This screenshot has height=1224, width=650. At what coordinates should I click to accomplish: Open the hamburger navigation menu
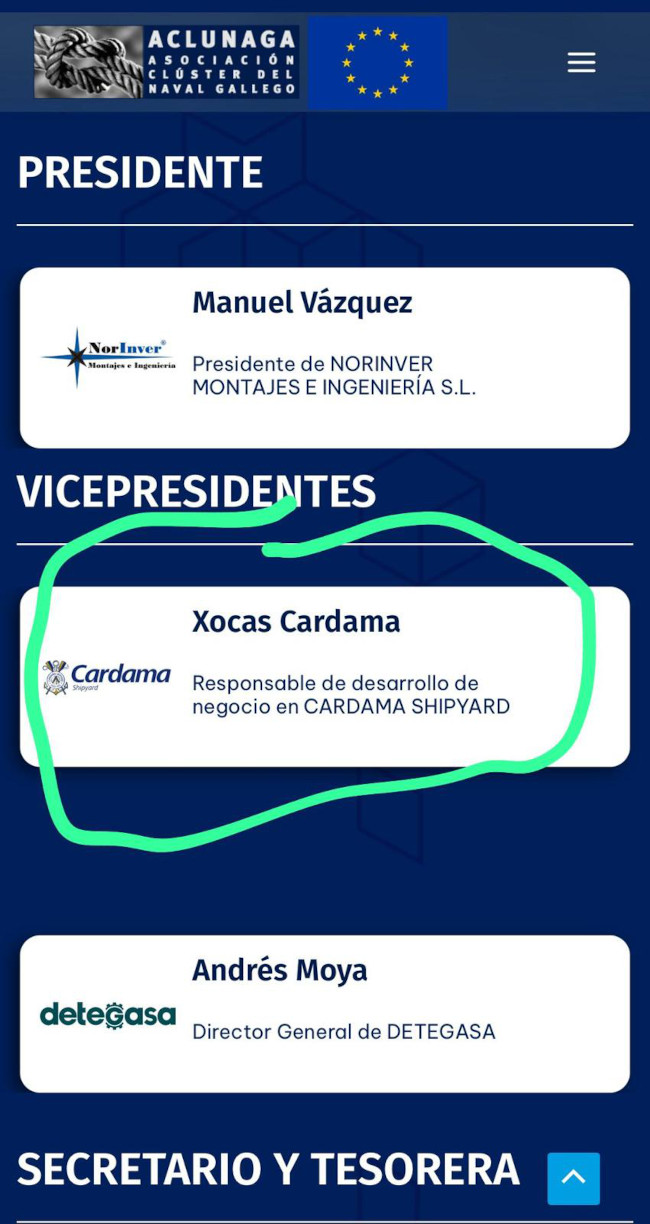pyautogui.click(x=581, y=62)
